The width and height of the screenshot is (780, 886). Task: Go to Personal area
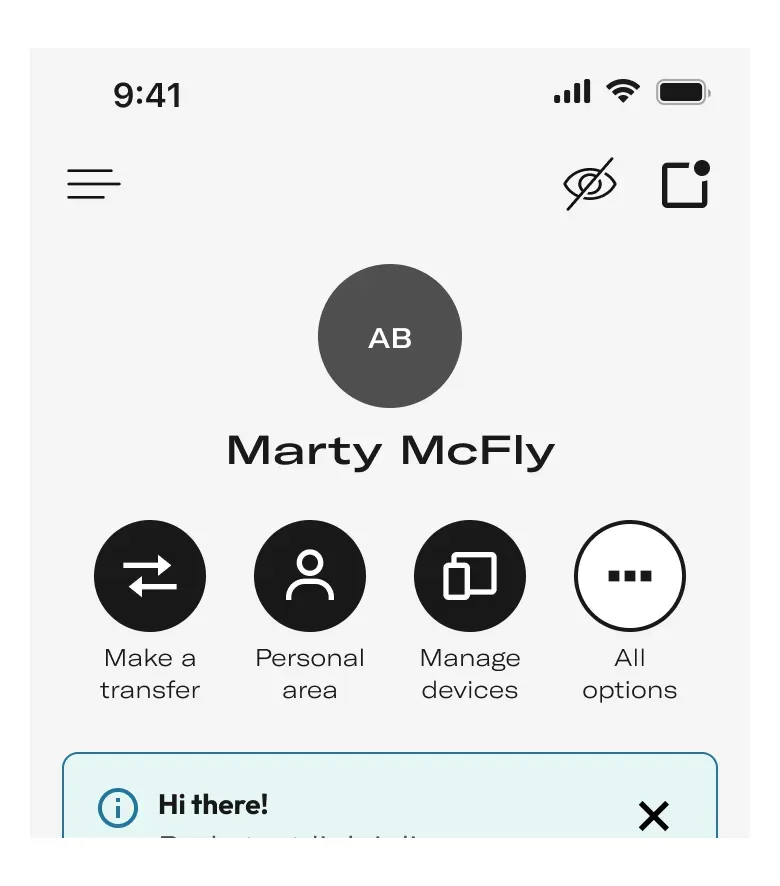click(310, 576)
